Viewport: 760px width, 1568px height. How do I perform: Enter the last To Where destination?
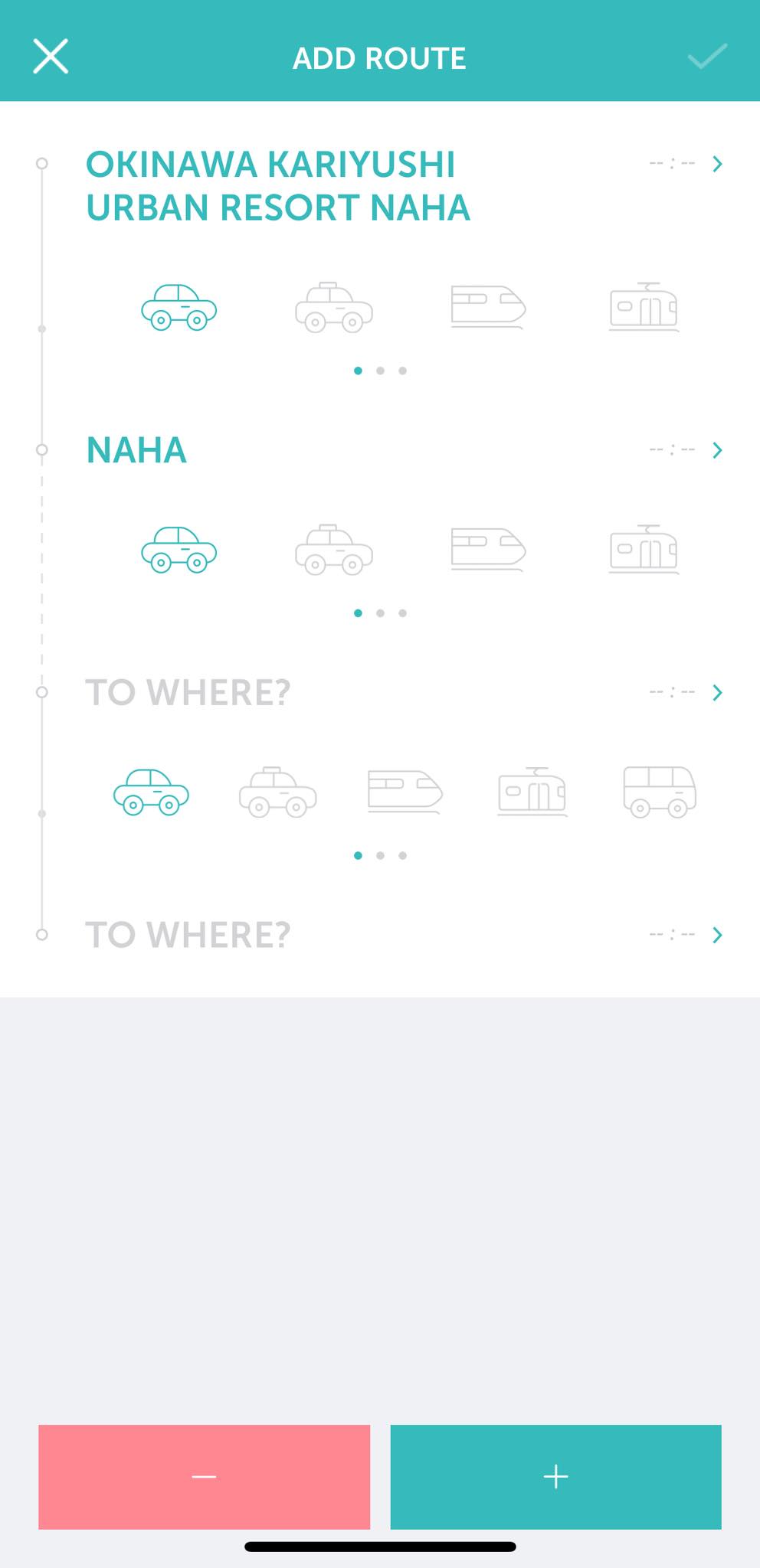click(x=188, y=935)
